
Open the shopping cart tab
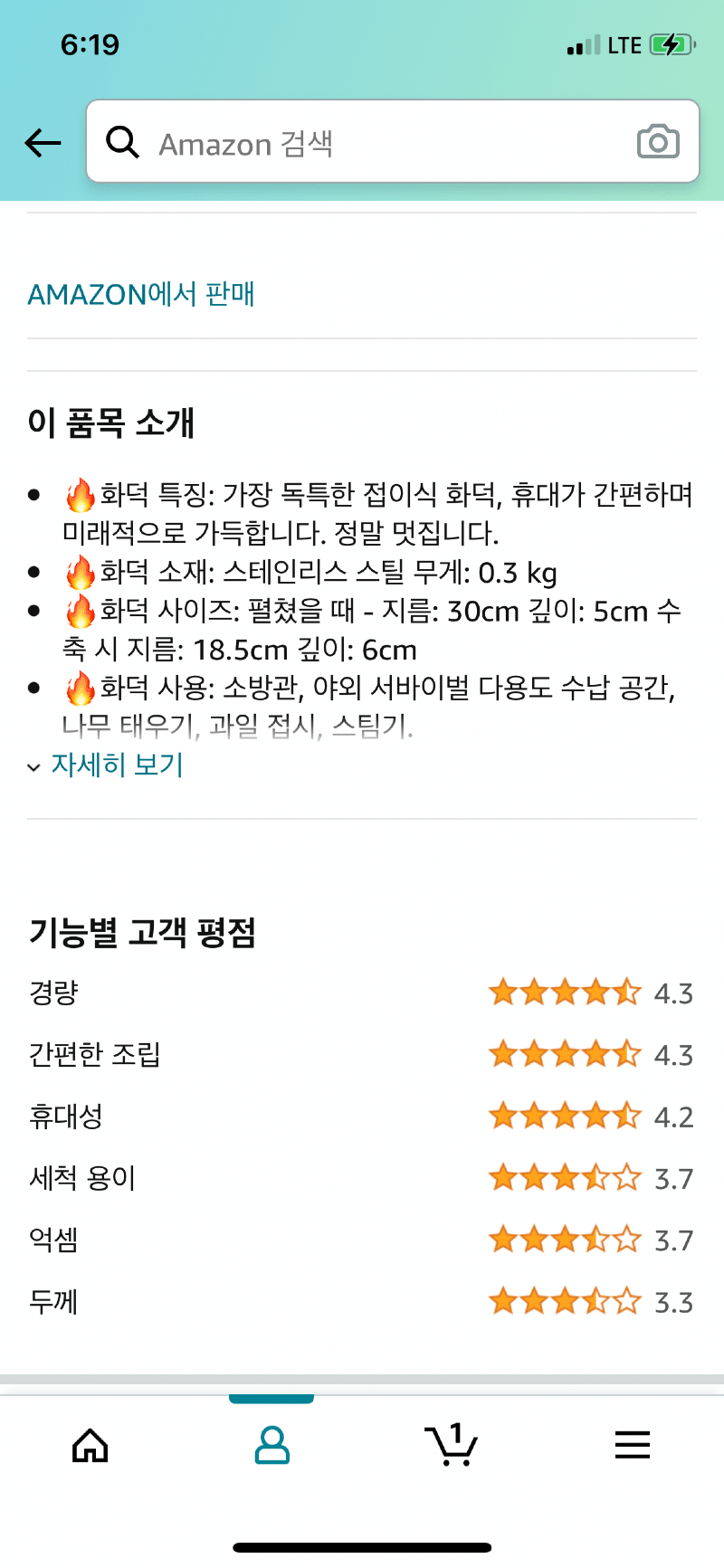[451, 1445]
